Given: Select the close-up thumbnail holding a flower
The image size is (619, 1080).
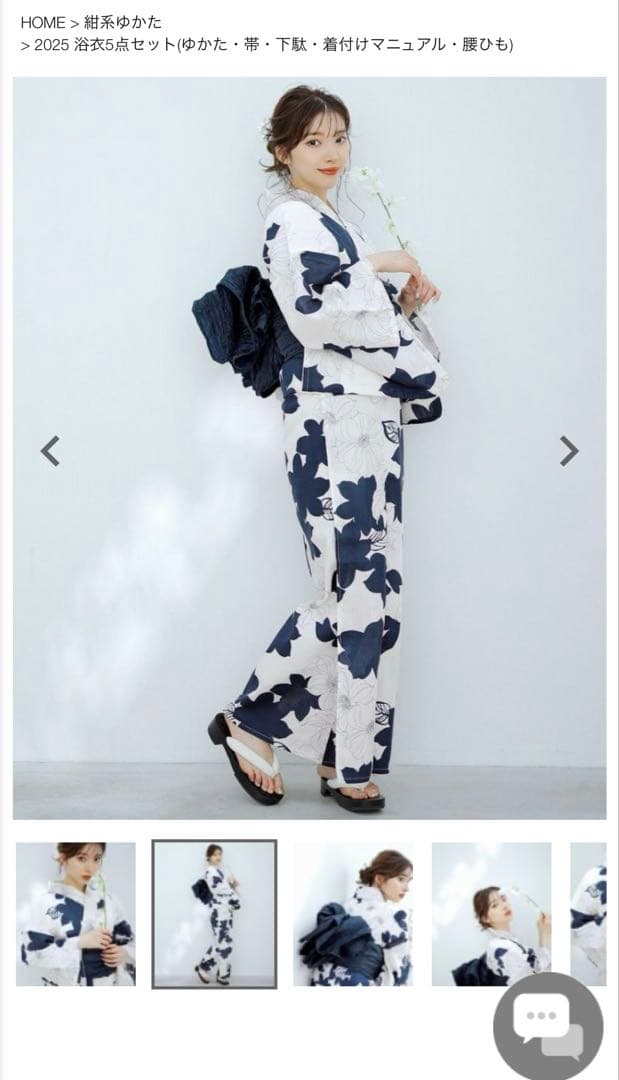Looking at the screenshot, I should (76, 914).
